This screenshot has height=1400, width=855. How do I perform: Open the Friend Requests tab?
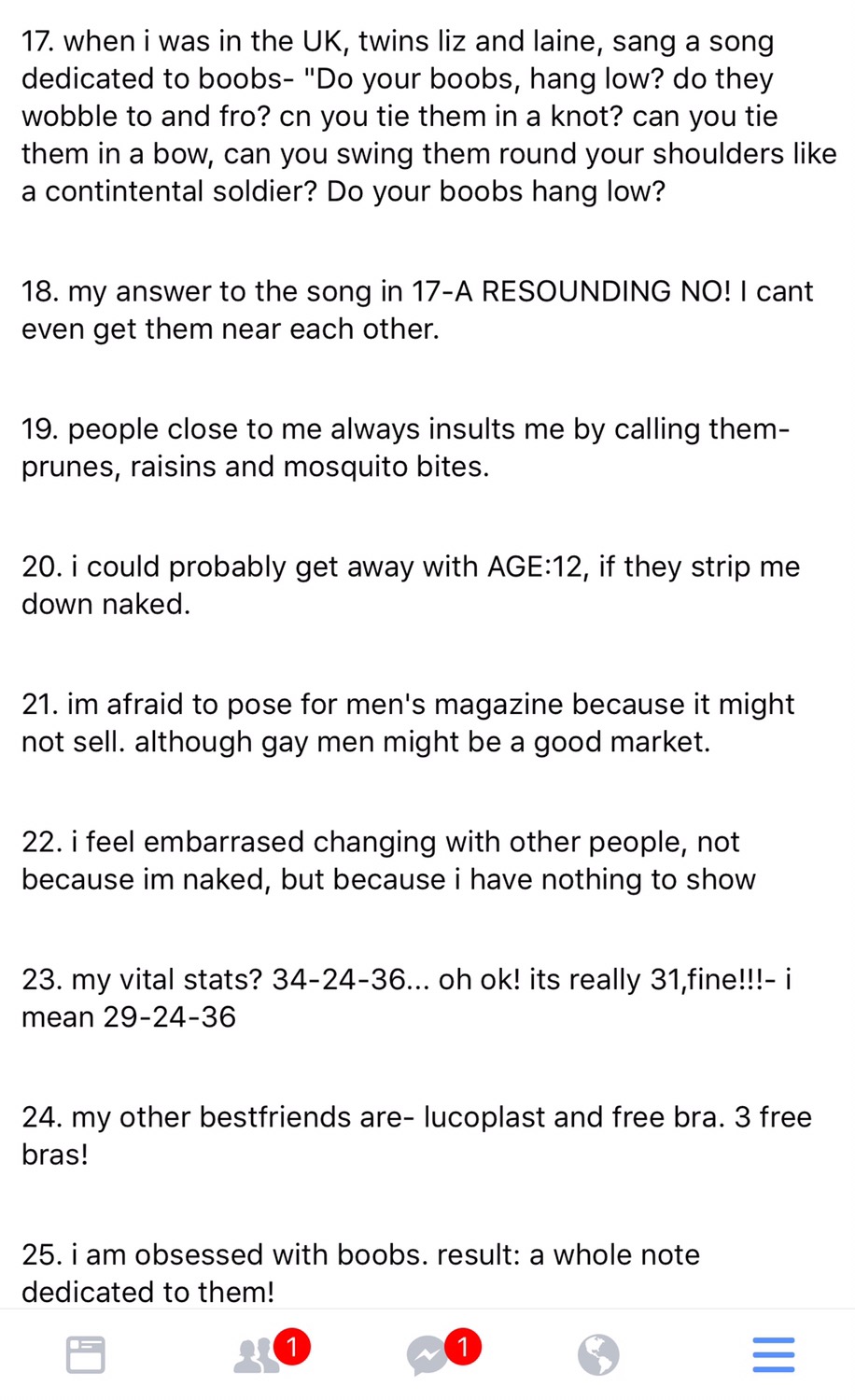point(258,1355)
